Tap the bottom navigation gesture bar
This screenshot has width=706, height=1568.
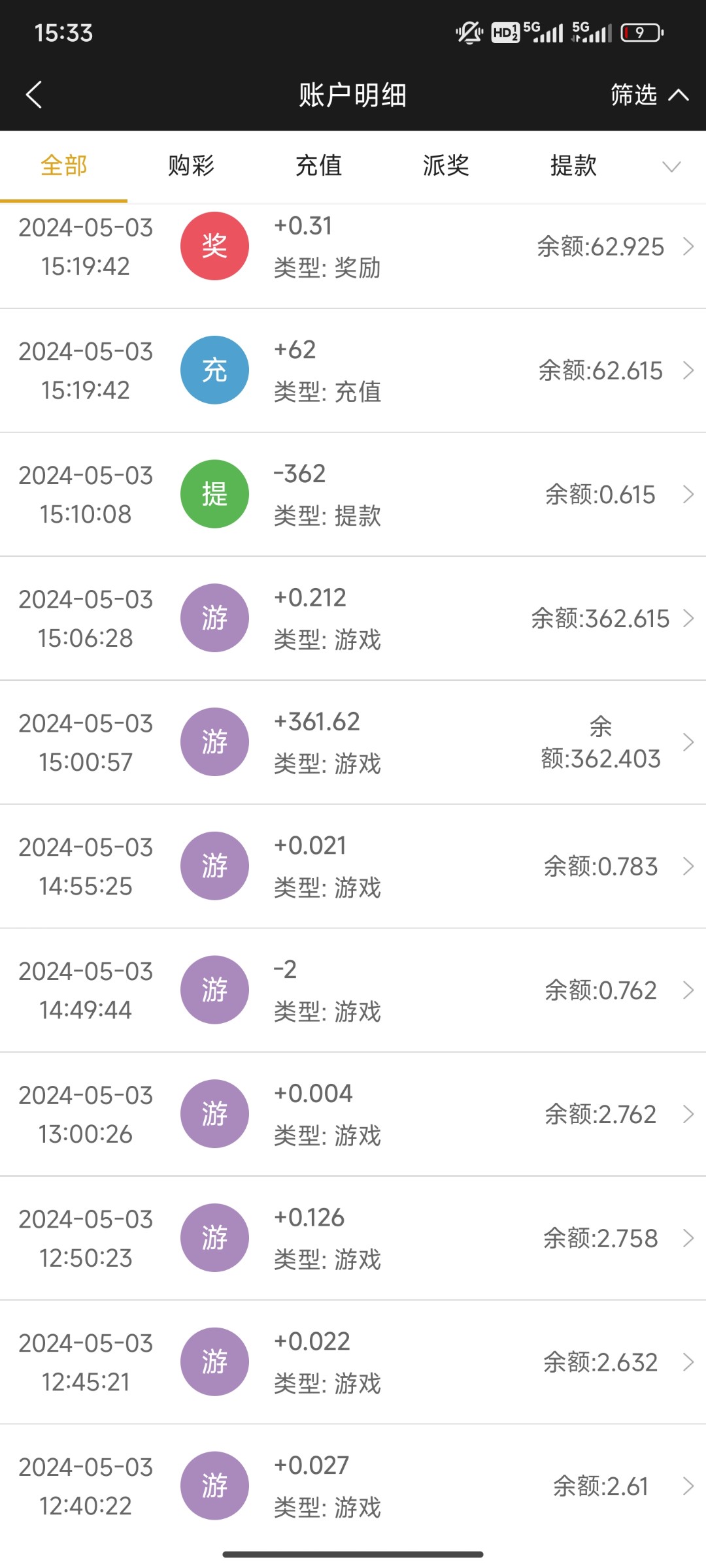click(x=353, y=1554)
